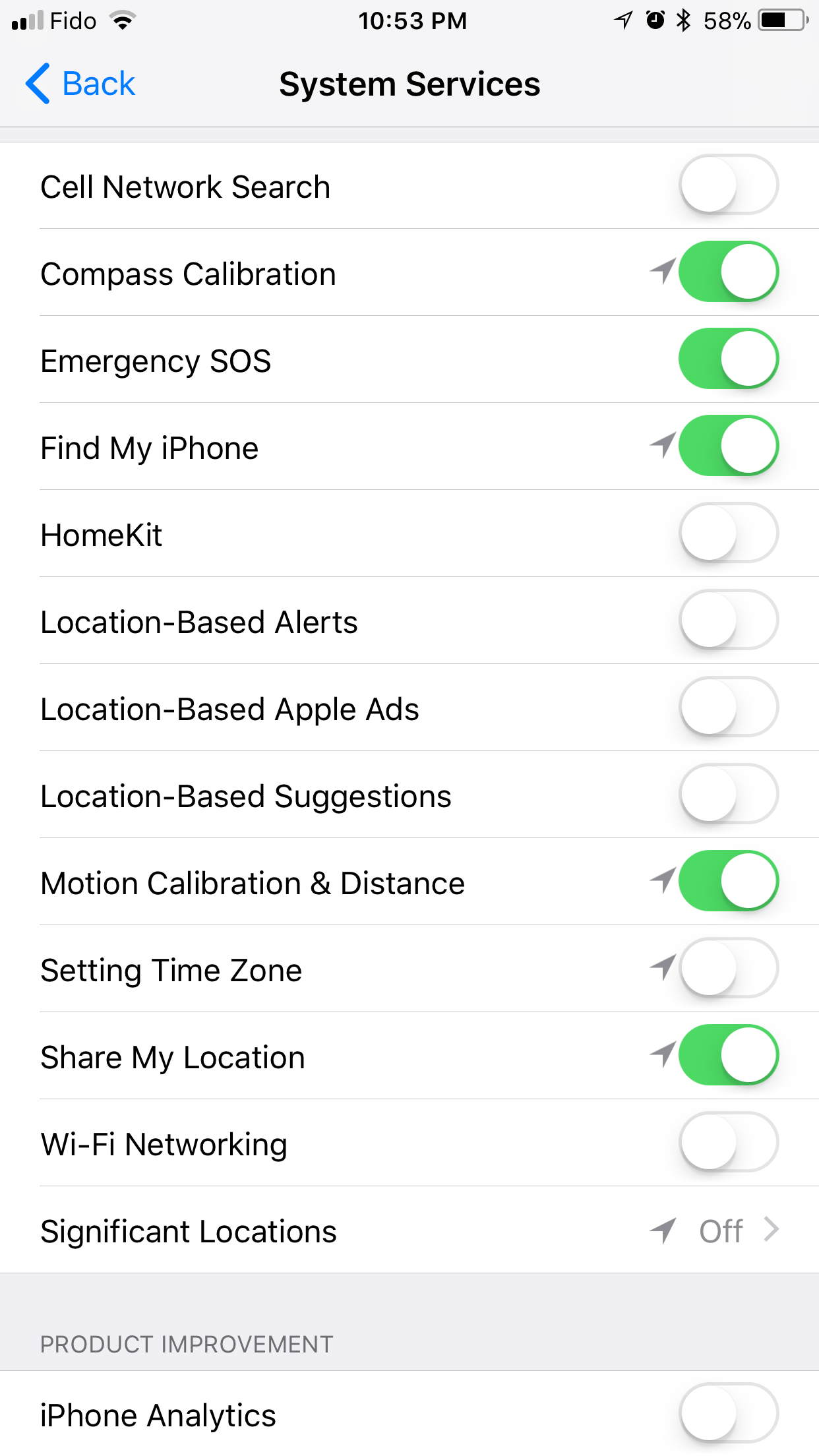The width and height of the screenshot is (819, 1456).
Task: Open Significant Locations settings
Action: [x=409, y=1230]
